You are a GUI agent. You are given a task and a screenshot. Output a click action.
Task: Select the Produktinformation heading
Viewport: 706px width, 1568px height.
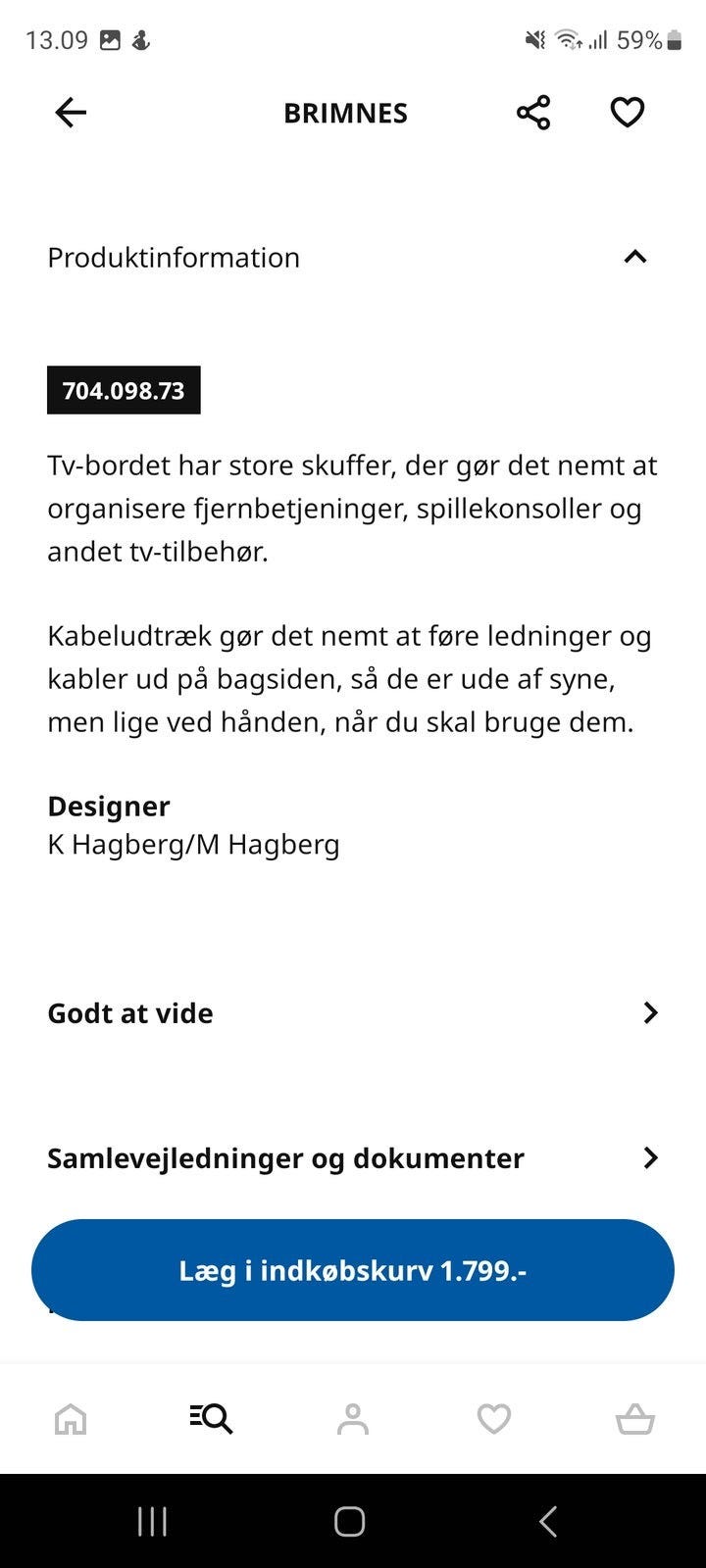174,257
